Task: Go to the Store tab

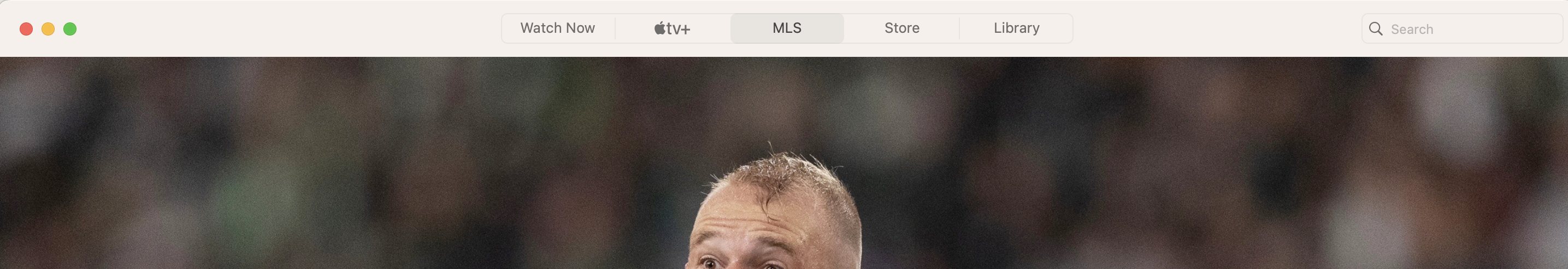Action: pos(901,28)
